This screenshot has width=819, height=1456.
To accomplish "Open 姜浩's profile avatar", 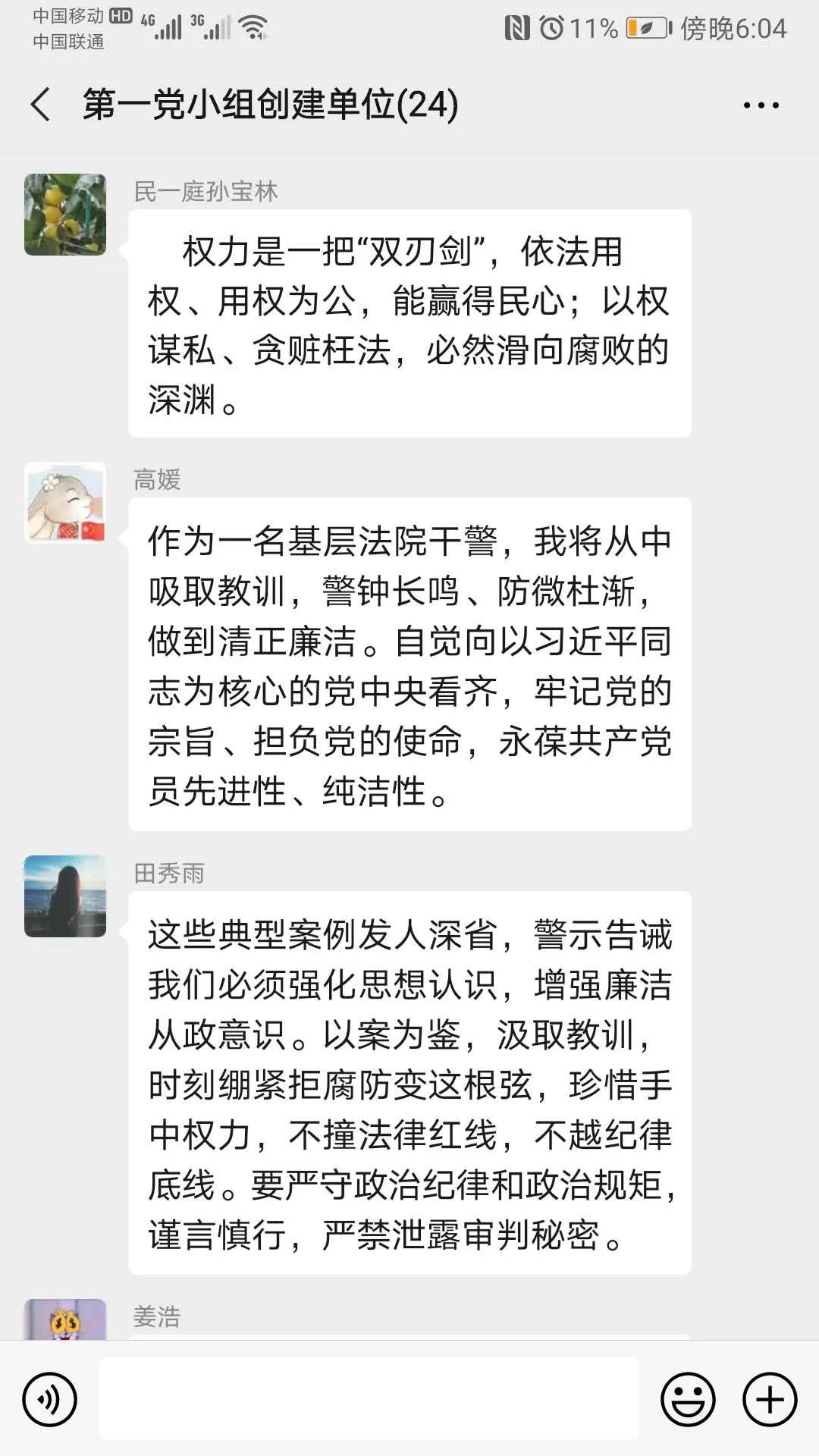I will click(x=65, y=1319).
